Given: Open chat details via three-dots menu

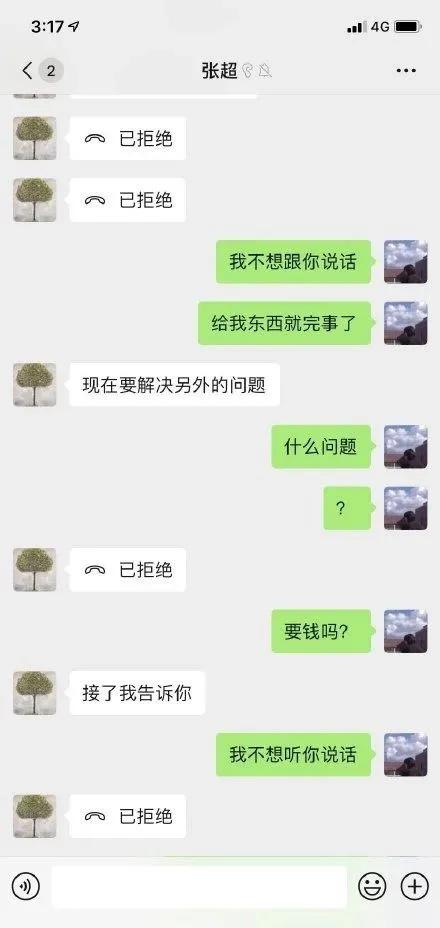Looking at the screenshot, I should [x=406, y=71].
